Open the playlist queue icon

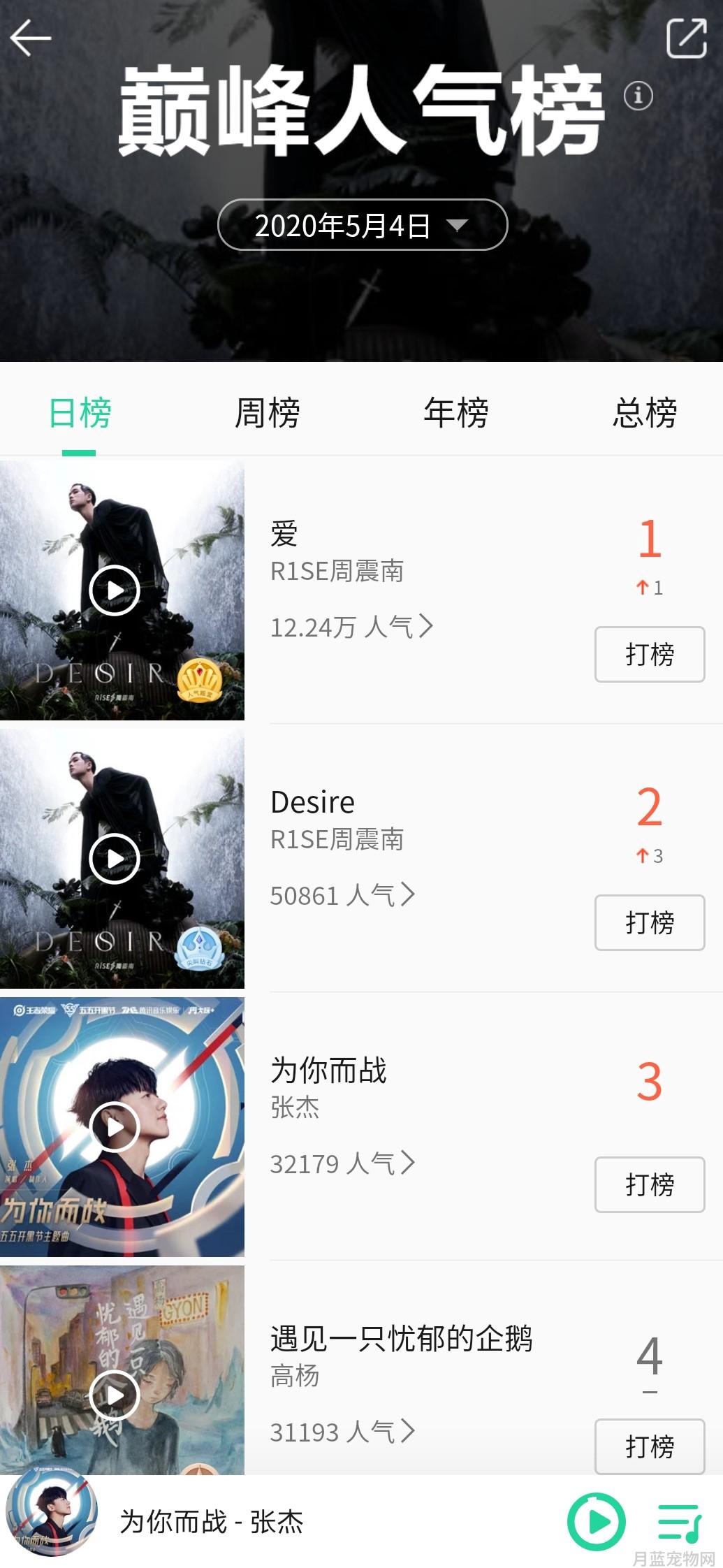[x=680, y=1523]
